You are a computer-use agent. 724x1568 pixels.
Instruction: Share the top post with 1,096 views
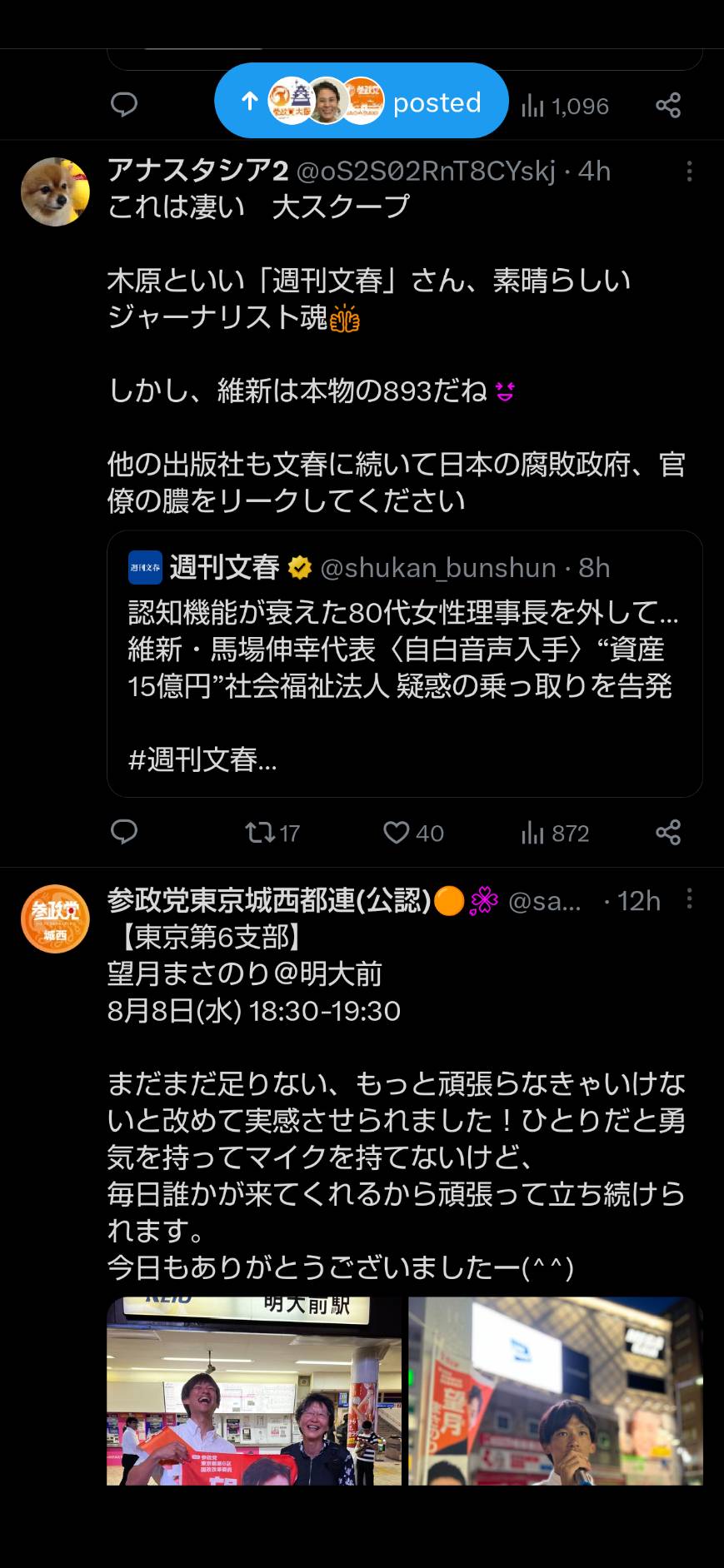tap(668, 105)
